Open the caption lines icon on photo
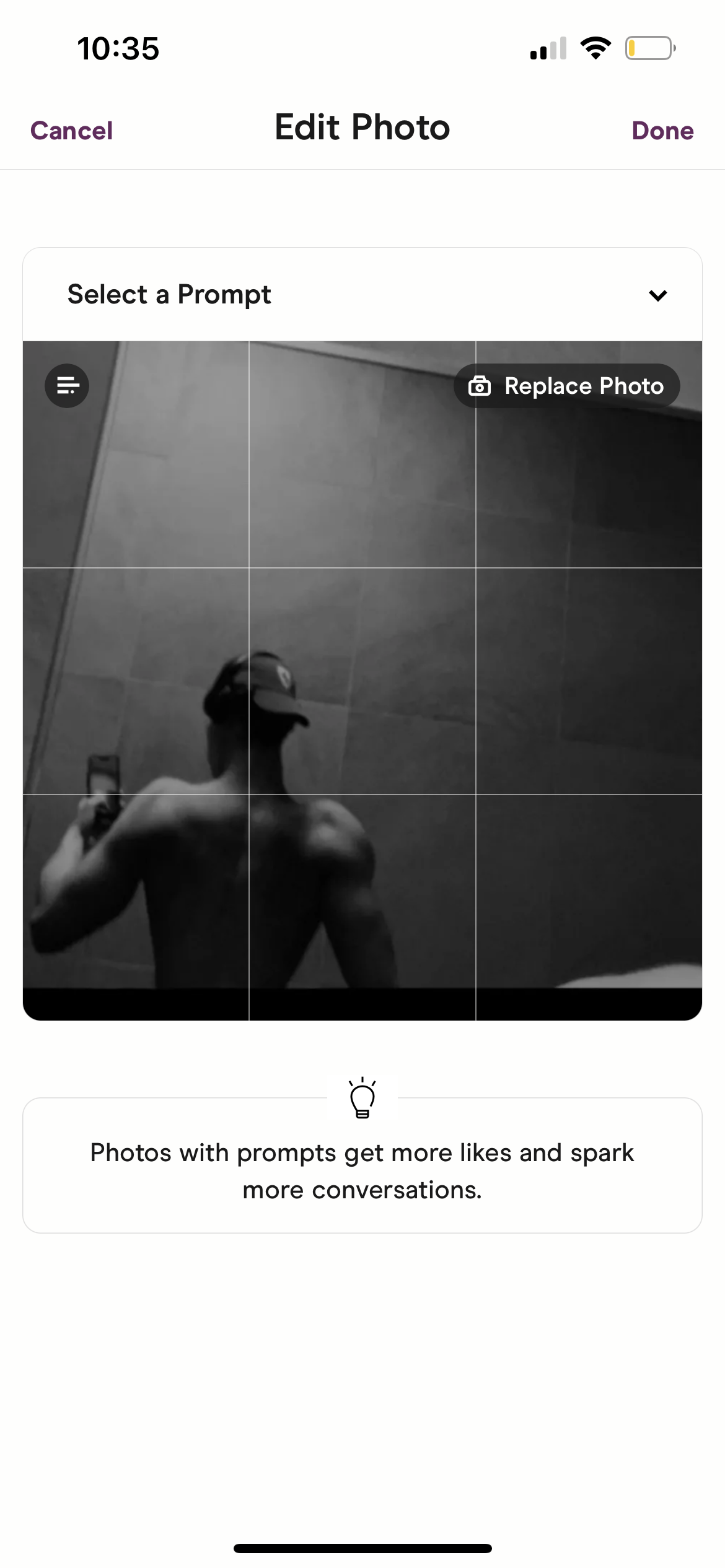This screenshot has width=725, height=1568. (67, 386)
